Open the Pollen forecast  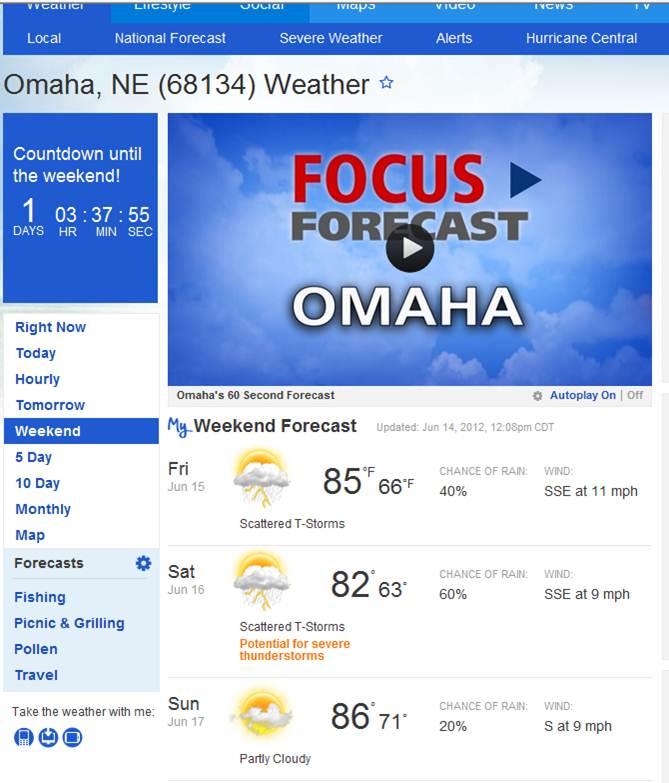click(x=36, y=649)
